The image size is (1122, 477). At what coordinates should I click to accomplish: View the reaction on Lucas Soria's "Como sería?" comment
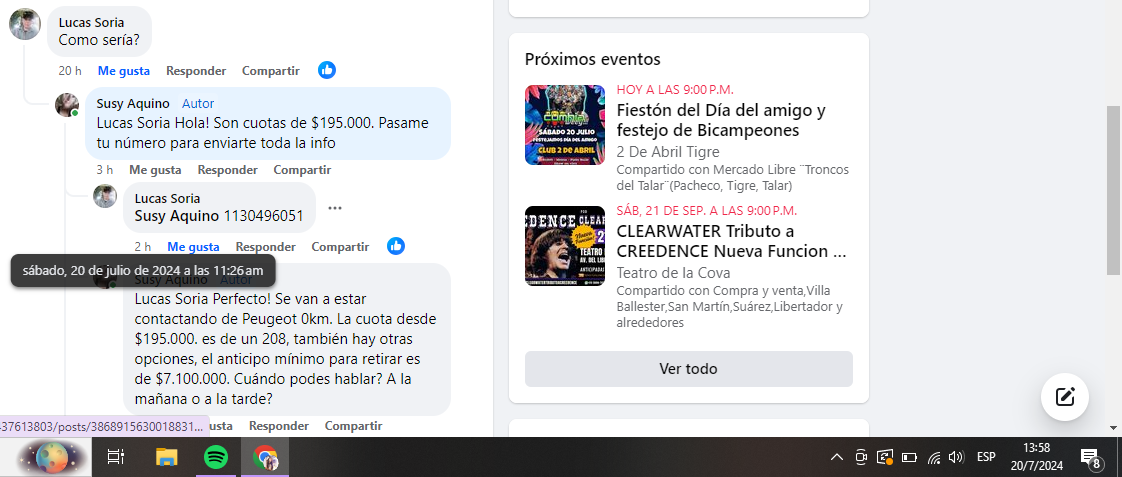pyautogui.click(x=327, y=70)
